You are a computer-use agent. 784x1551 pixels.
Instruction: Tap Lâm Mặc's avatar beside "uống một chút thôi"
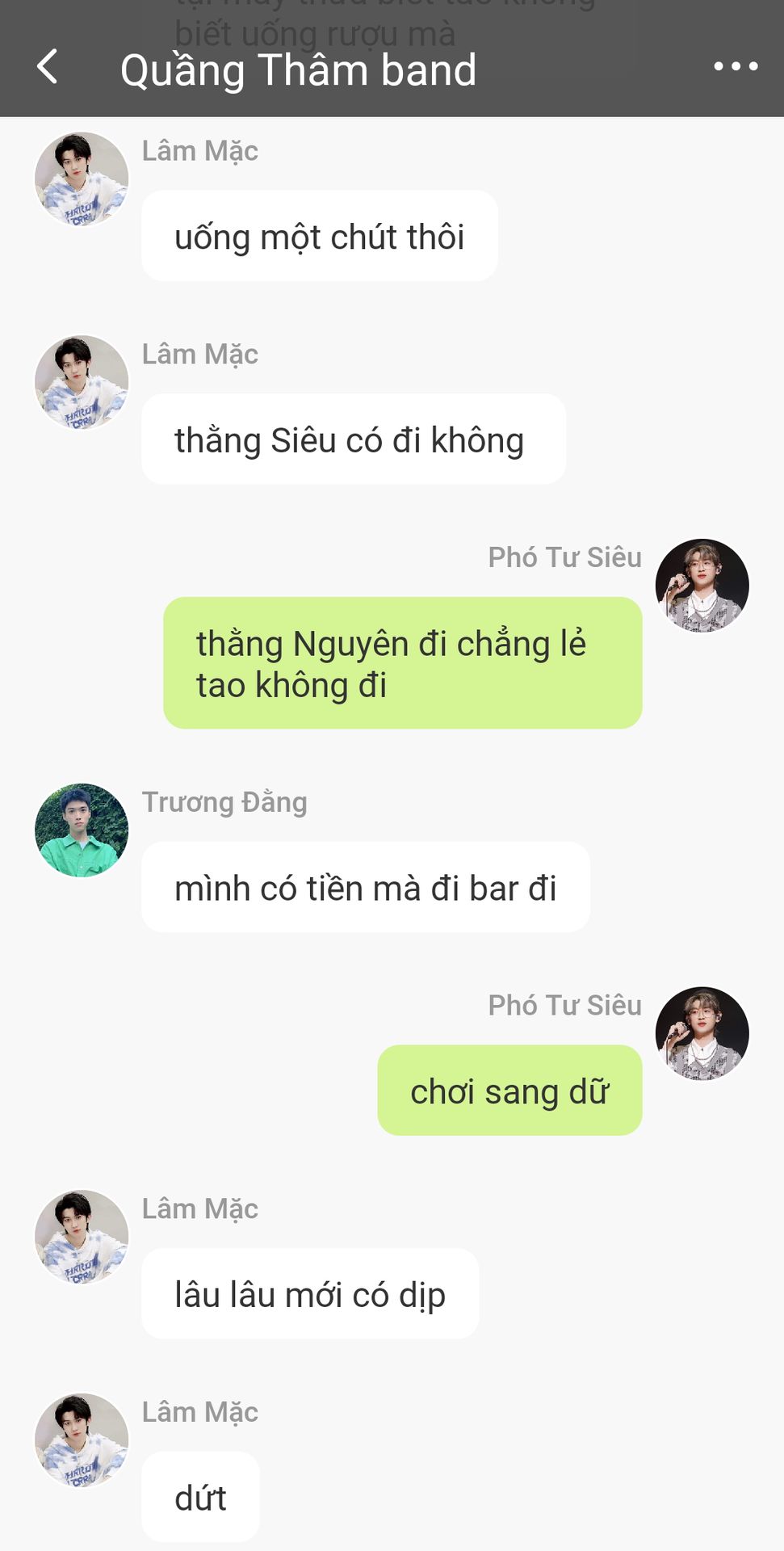pyautogui.click(x=82, y=179)
